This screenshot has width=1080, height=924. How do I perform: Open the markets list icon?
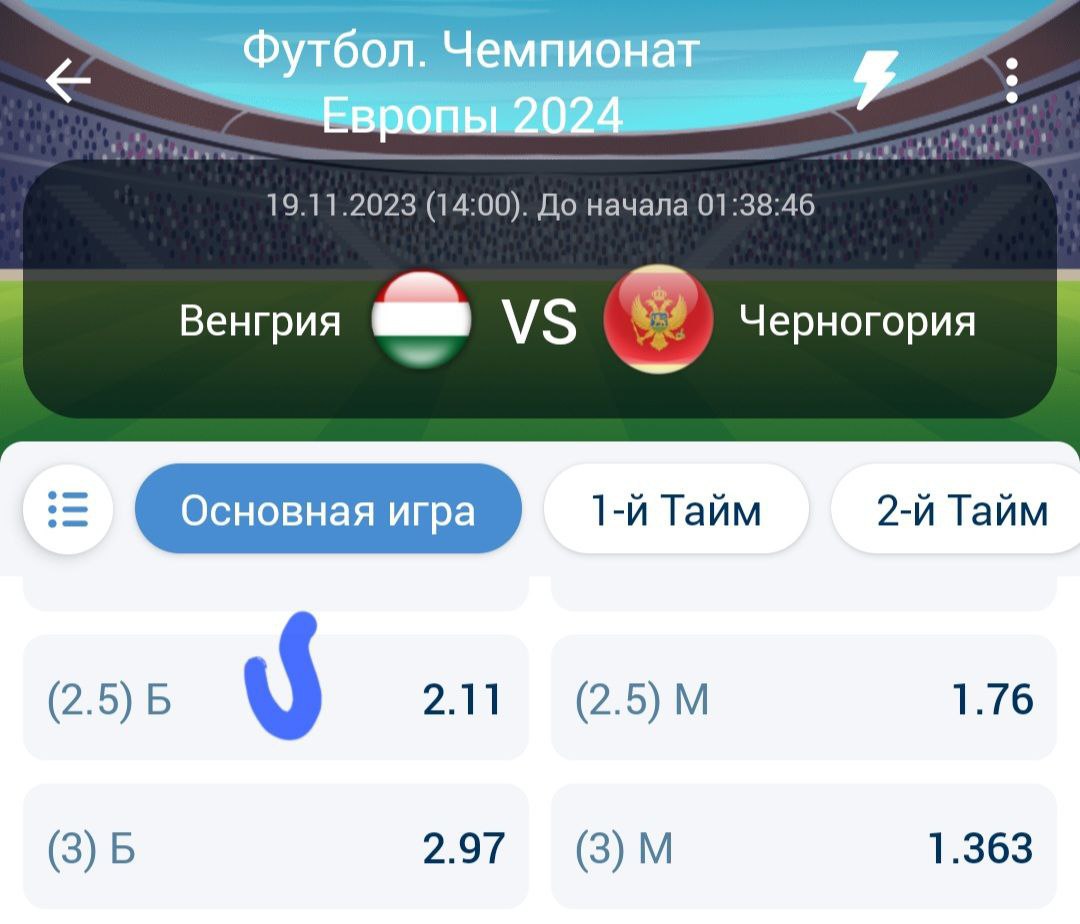coord(68,510)
